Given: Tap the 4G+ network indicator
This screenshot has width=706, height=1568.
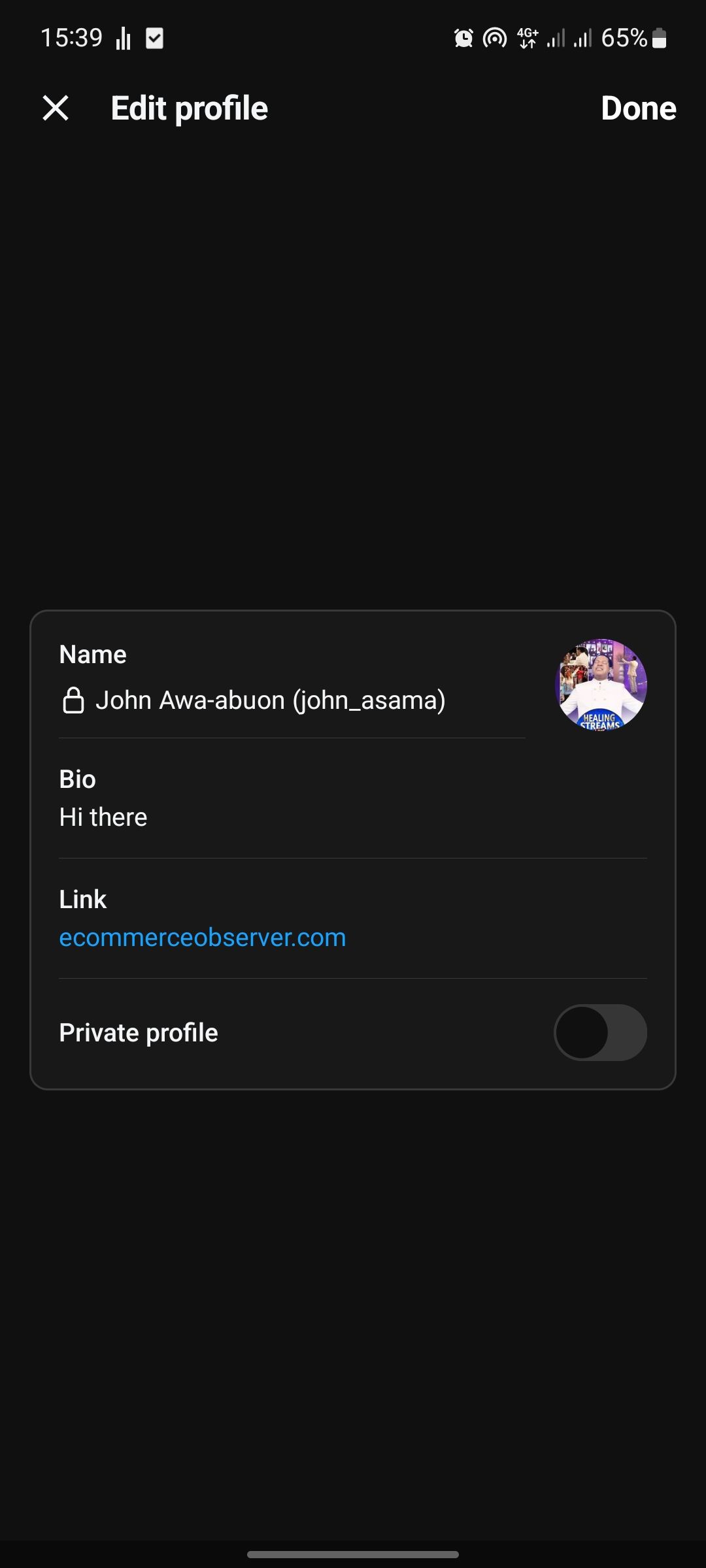Looking at the screenshot, I should coord(526,38).
